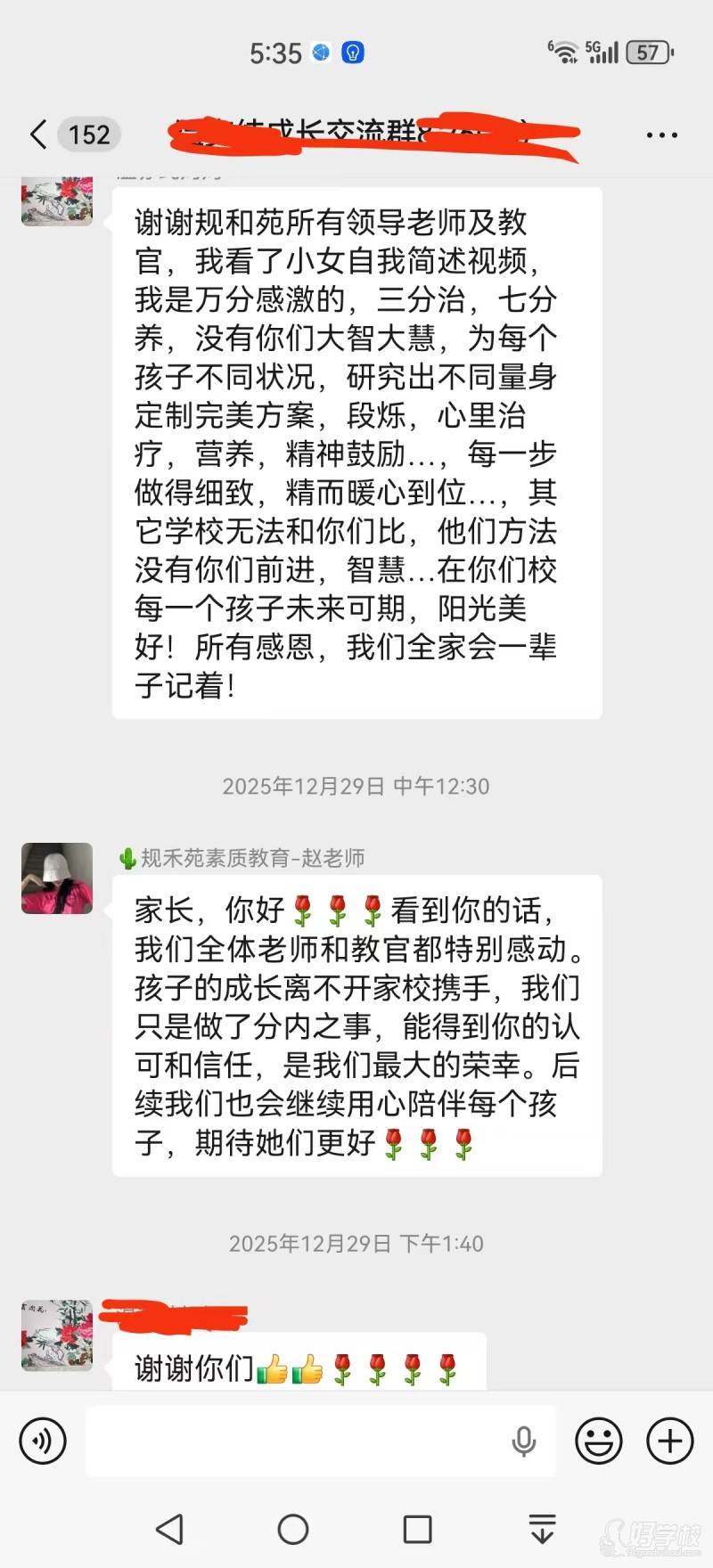Image resolution: width=713 pixels, height=1568 pixels.
Task: View the avatar of 规禾苑素质教育-赵老师
Action: pyautogui.click(x=57, y=878)
